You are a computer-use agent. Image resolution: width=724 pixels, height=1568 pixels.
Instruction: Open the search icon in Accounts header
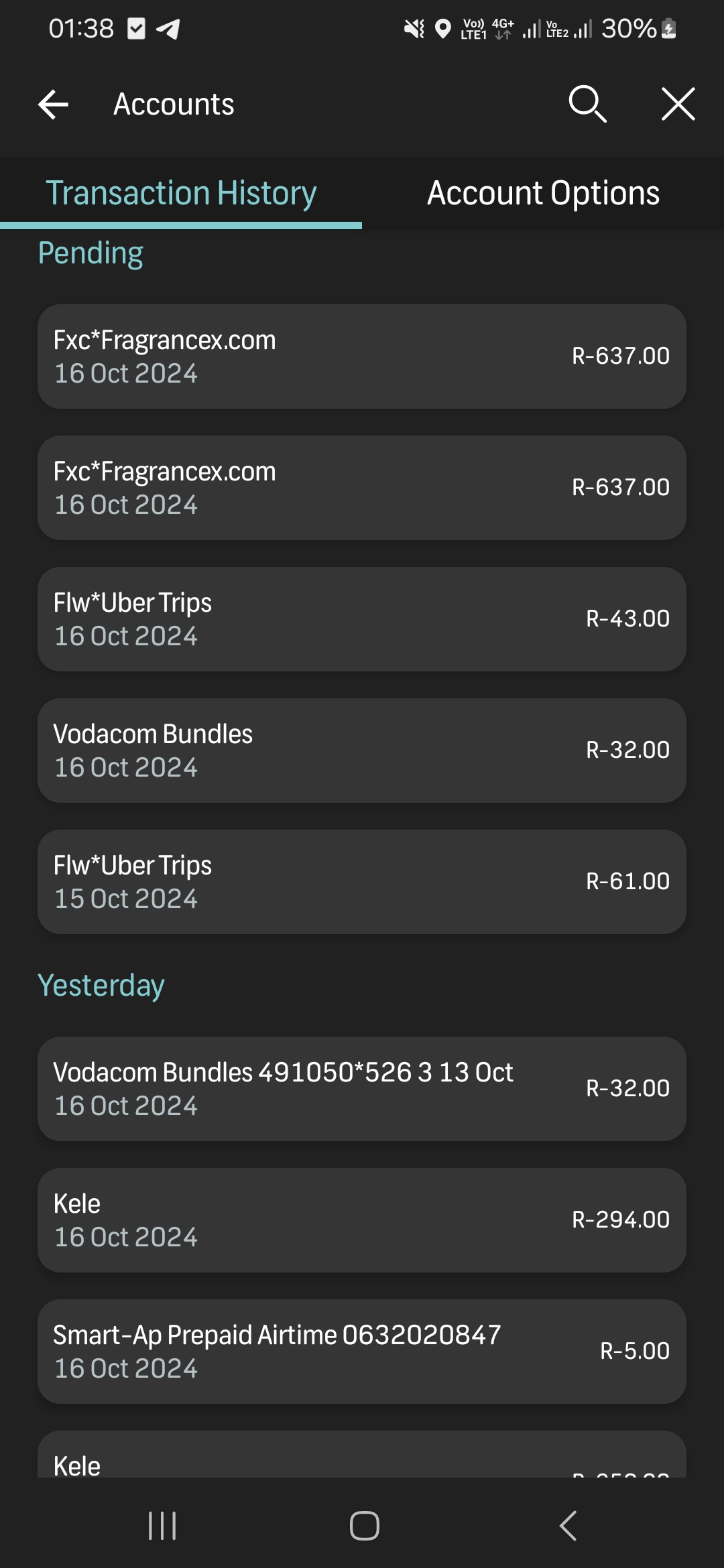coord(587,104)
